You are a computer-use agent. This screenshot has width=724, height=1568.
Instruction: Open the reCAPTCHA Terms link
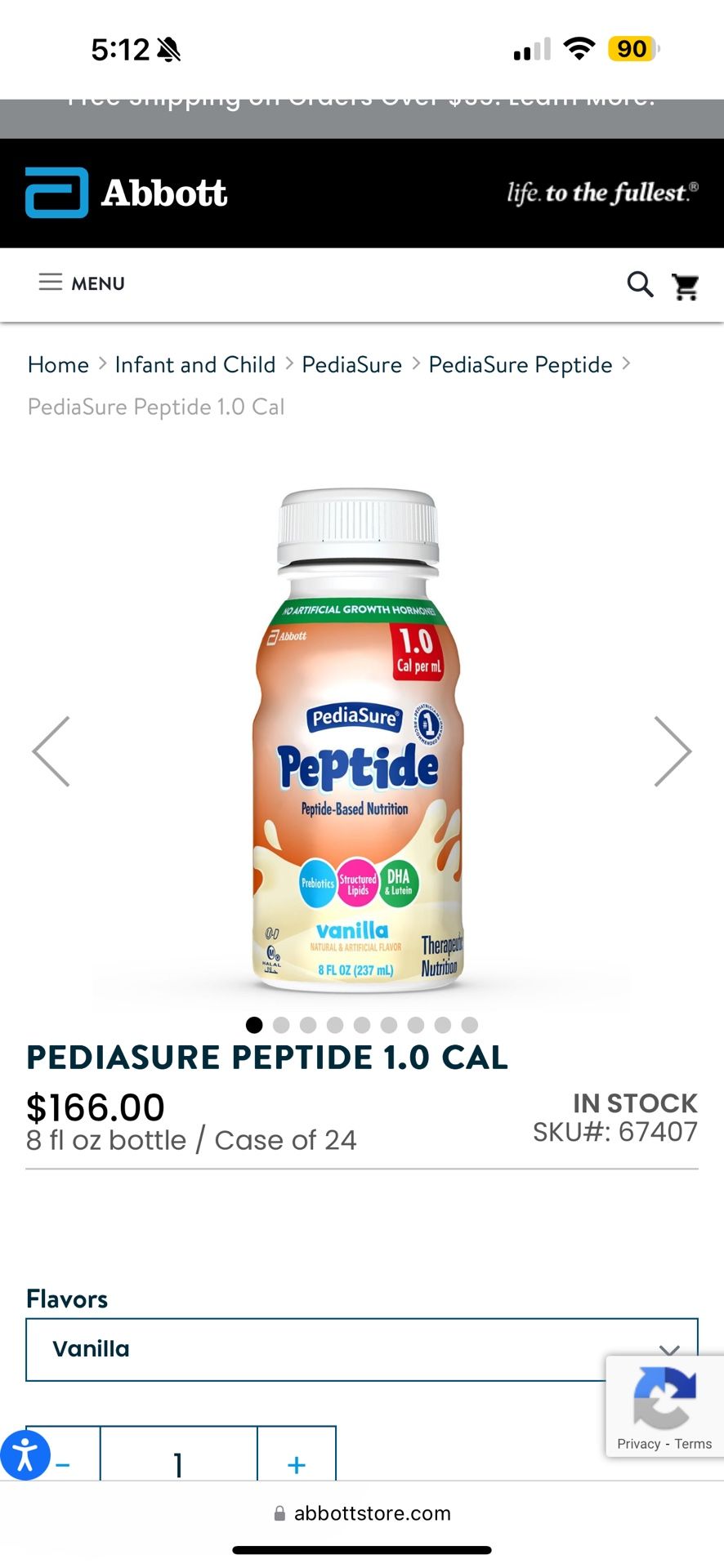[693, 1444]
